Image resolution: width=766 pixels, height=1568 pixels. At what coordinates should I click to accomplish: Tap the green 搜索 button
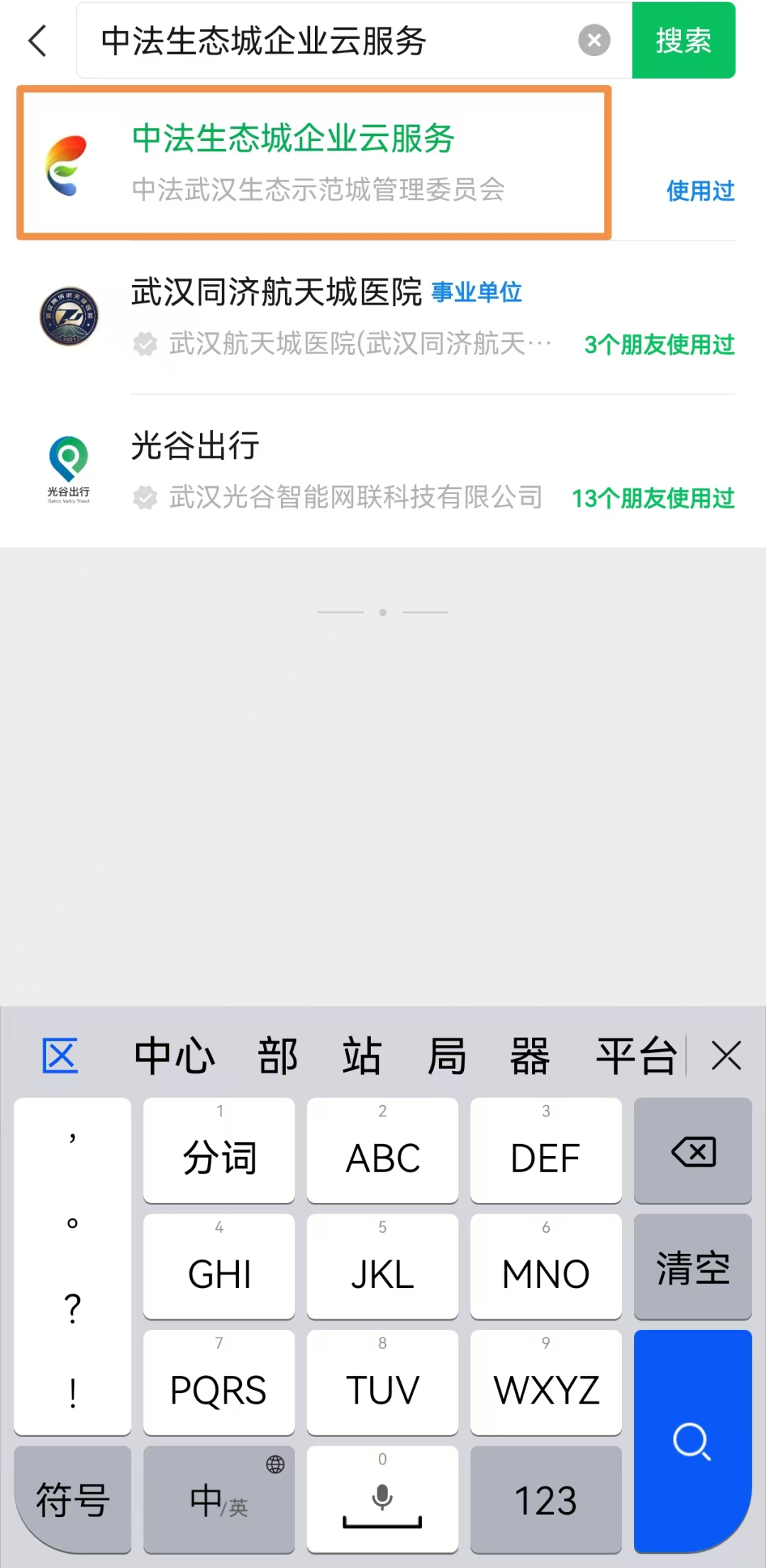683,40
